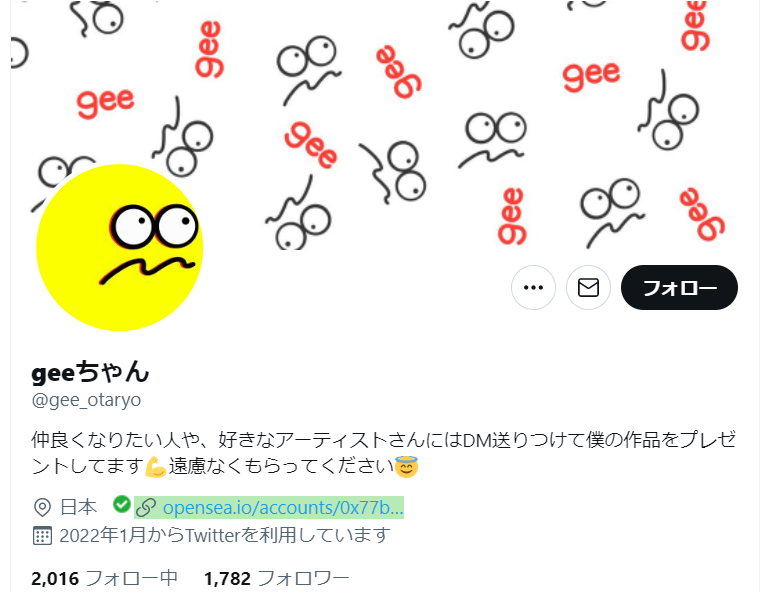This screenshot has height=592, width=766.
Task: Send a direct message via envelope icon
Action: (x=588, y=288)
